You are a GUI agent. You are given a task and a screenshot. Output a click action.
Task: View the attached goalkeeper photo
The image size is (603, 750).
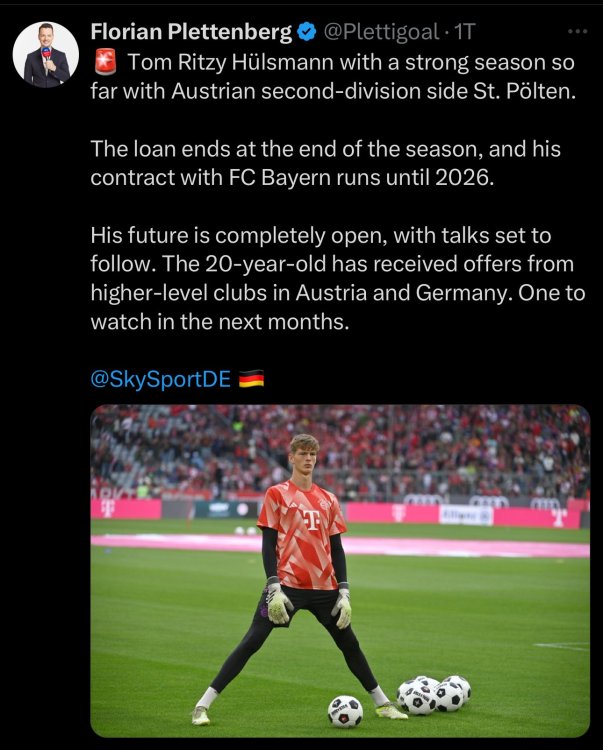click(x=340, y=570)
